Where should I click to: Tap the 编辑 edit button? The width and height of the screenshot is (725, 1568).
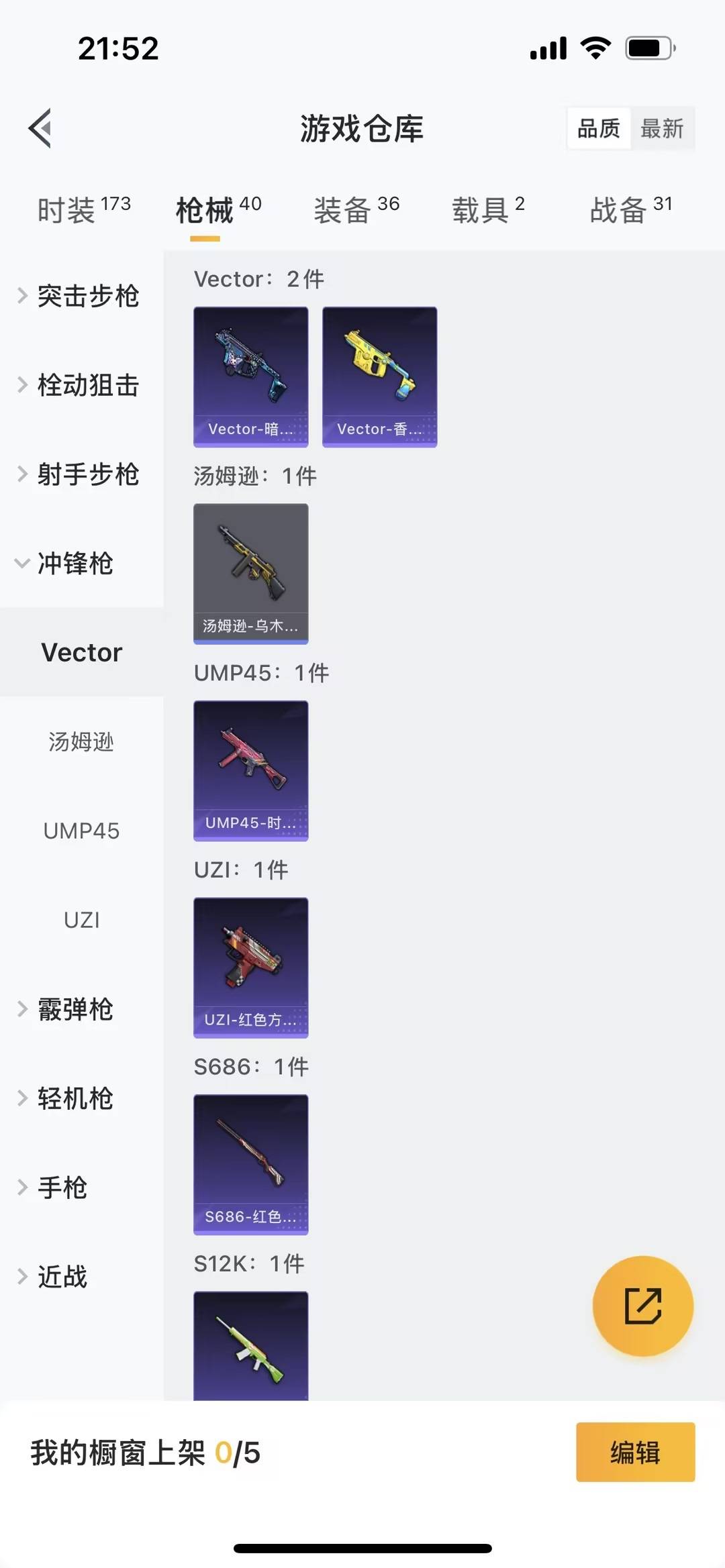[x=634, y=1453]
